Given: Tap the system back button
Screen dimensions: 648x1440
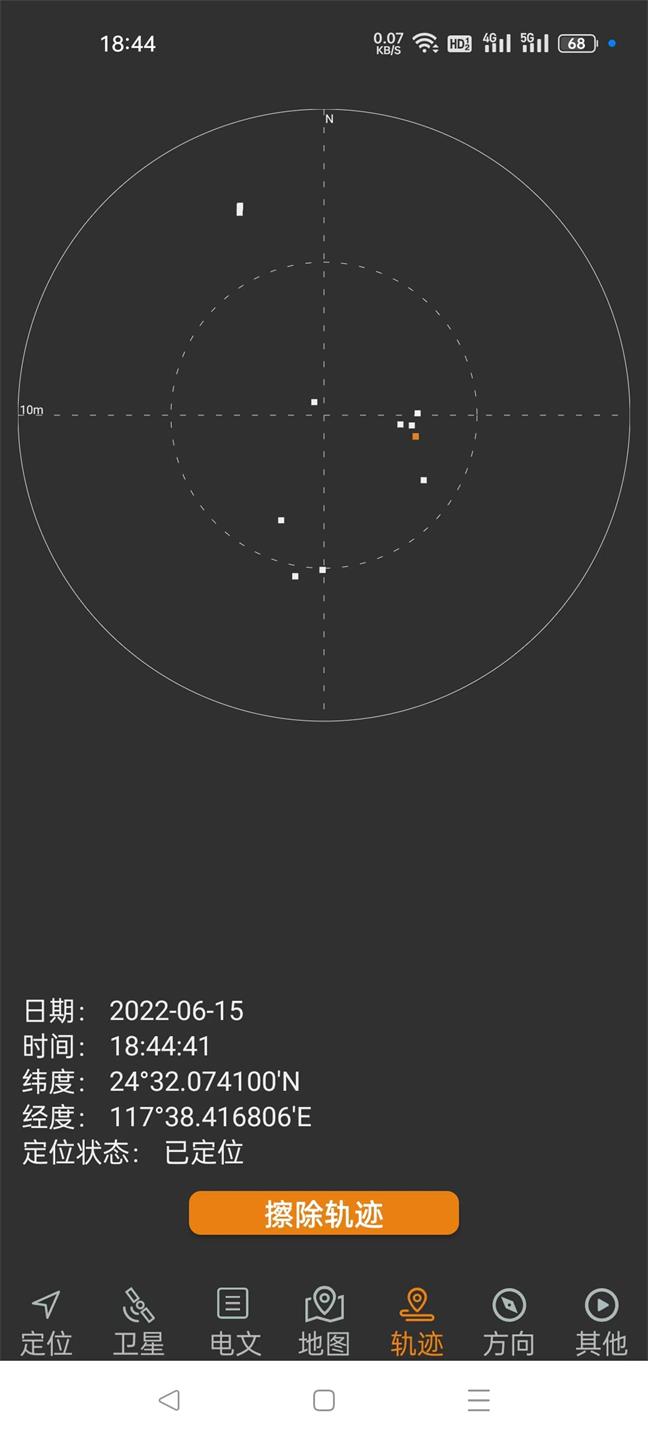Looking at the screenshot, I should (169, 1400).
